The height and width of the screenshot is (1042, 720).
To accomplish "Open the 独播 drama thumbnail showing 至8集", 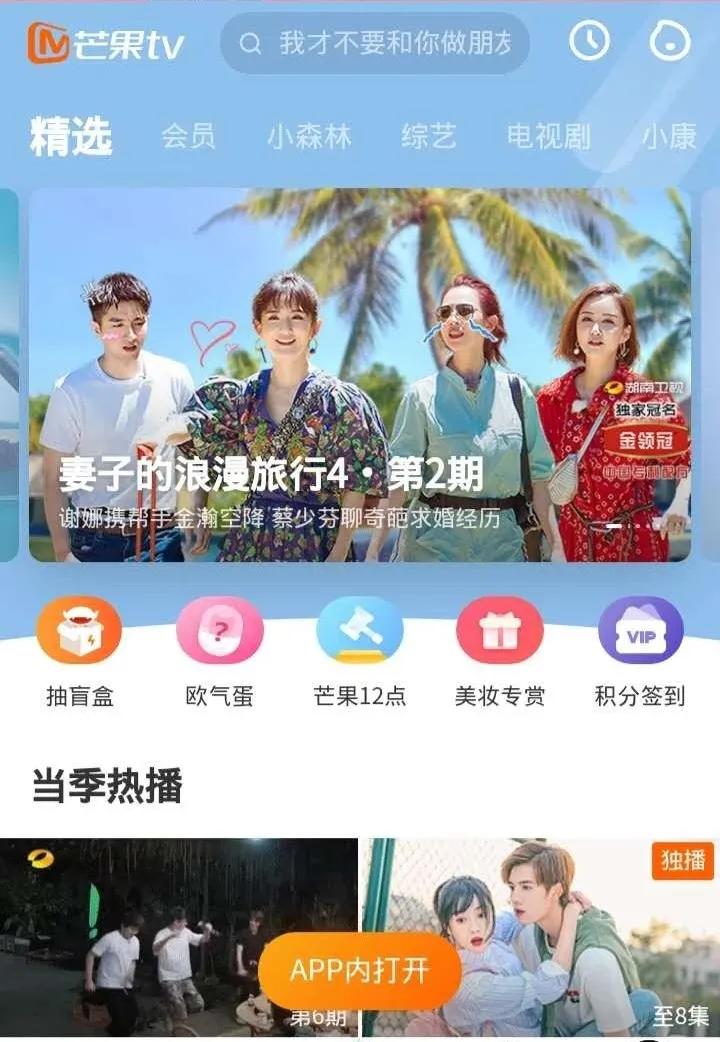I will (x=540, y=930).
